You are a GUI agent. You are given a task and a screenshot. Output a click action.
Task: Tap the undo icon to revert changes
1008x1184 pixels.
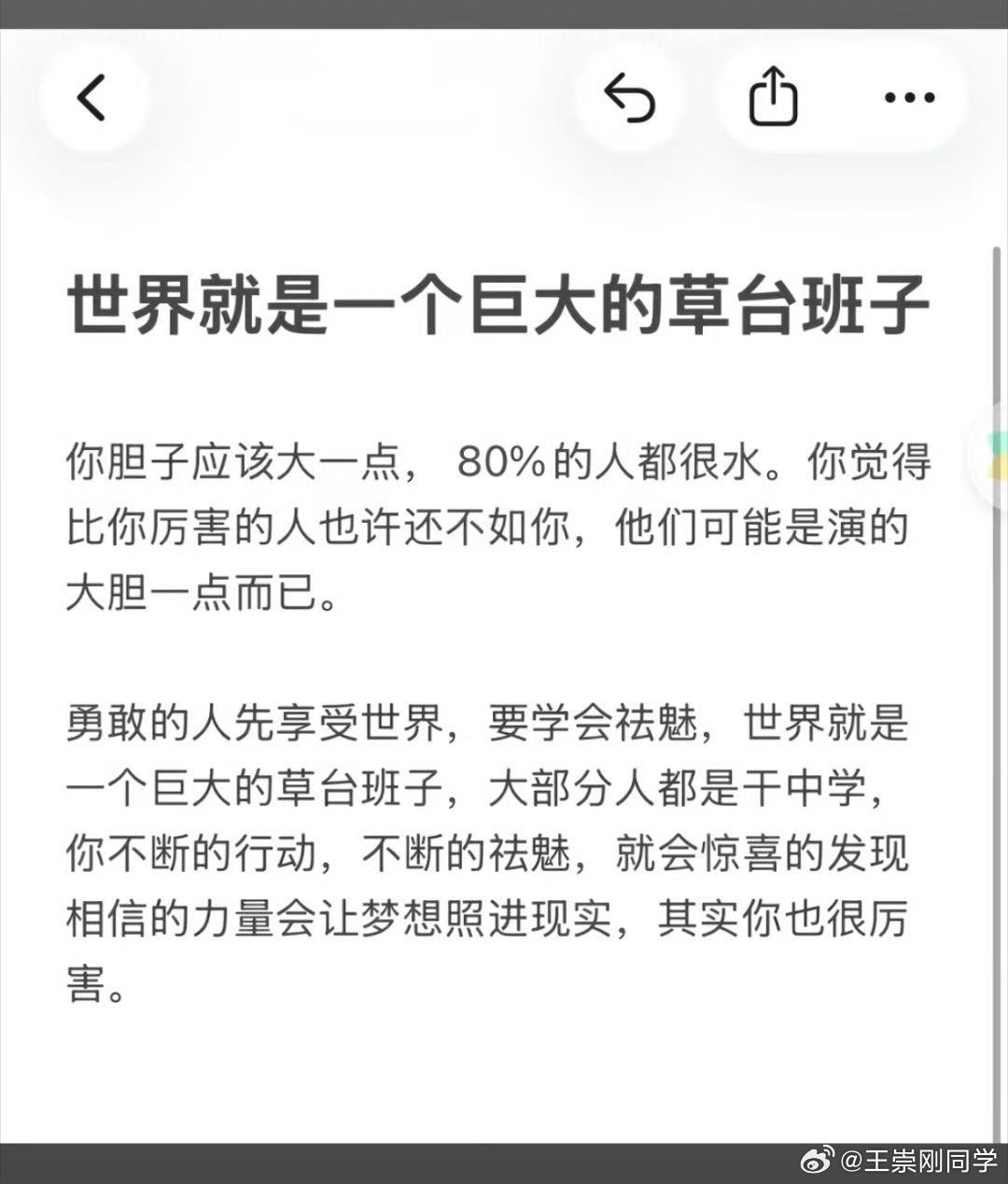point(629,97)
